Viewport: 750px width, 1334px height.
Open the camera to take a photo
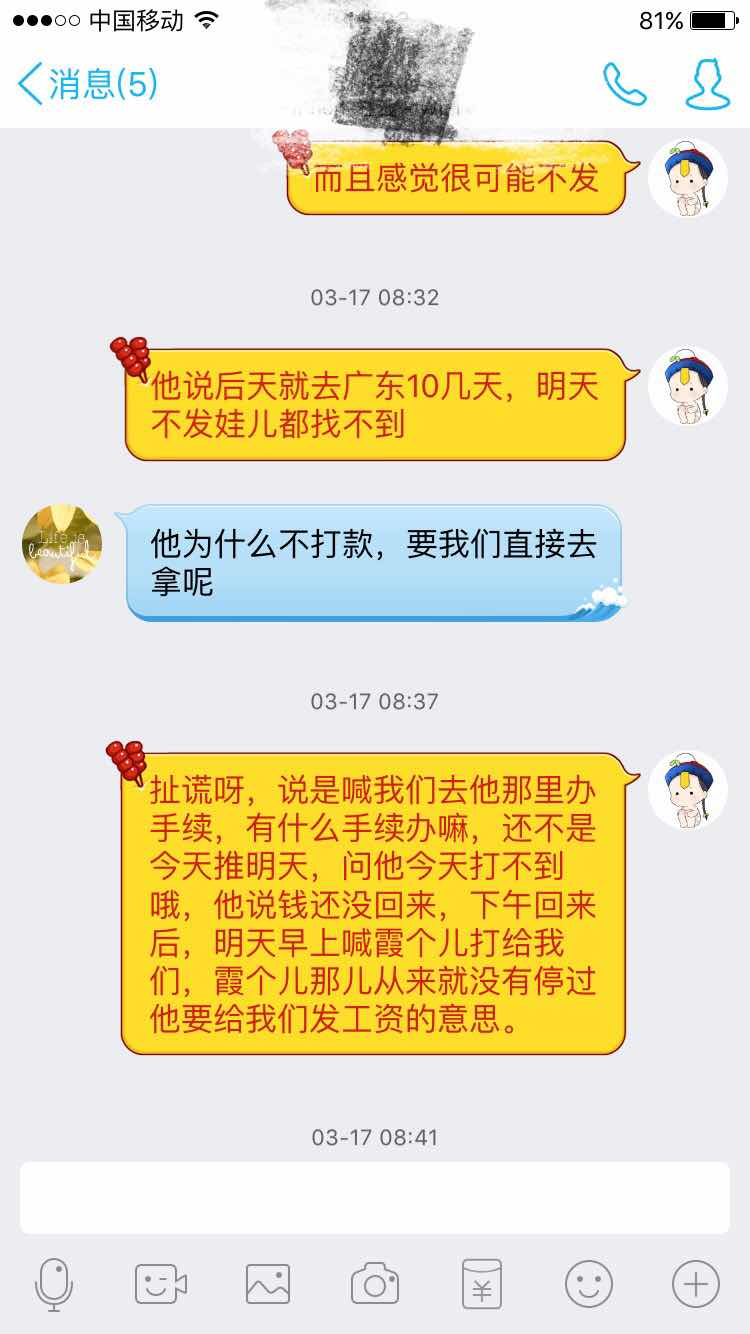[x=375, y=1283]
